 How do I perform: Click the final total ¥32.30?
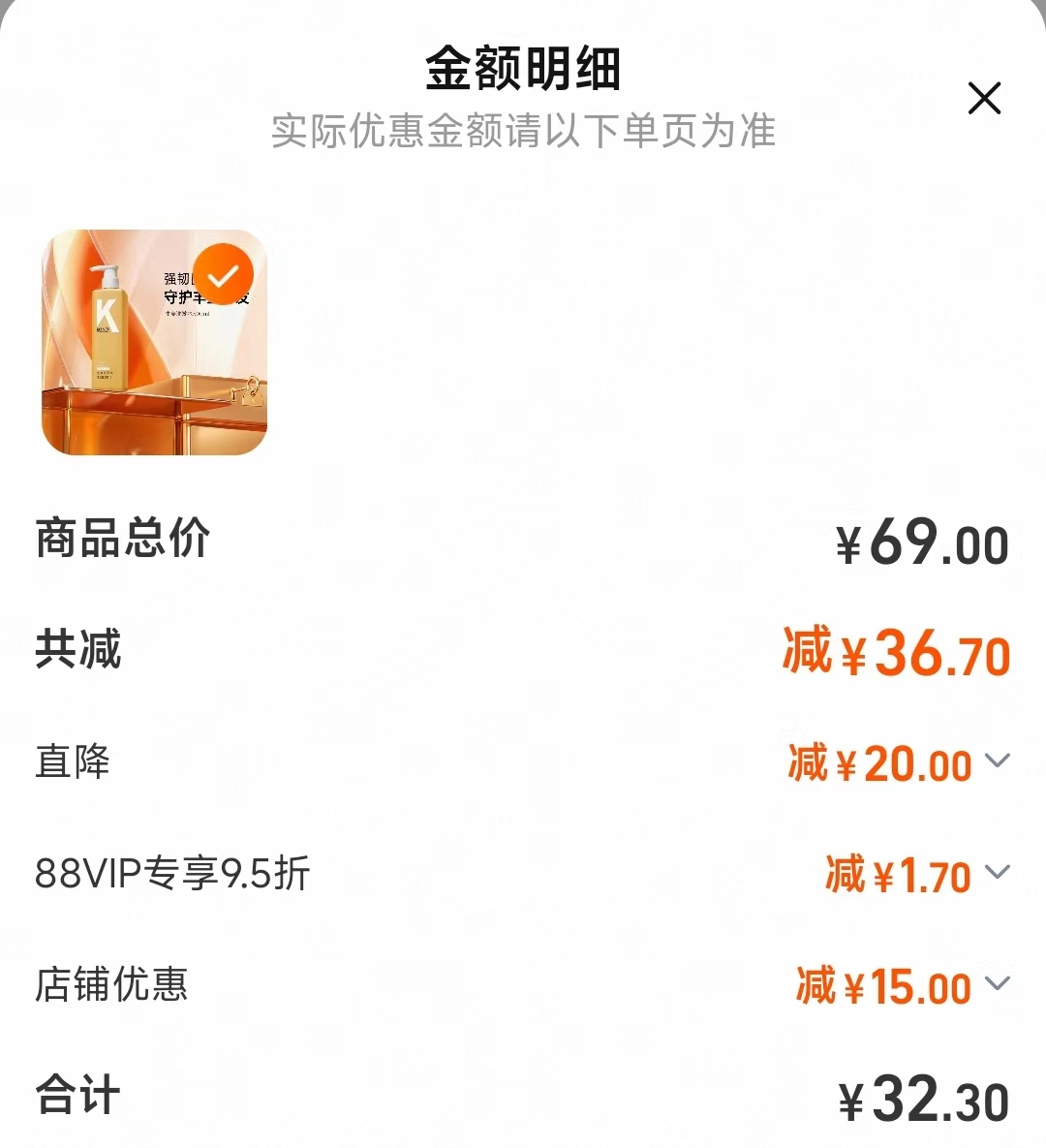click(921, 1095)
